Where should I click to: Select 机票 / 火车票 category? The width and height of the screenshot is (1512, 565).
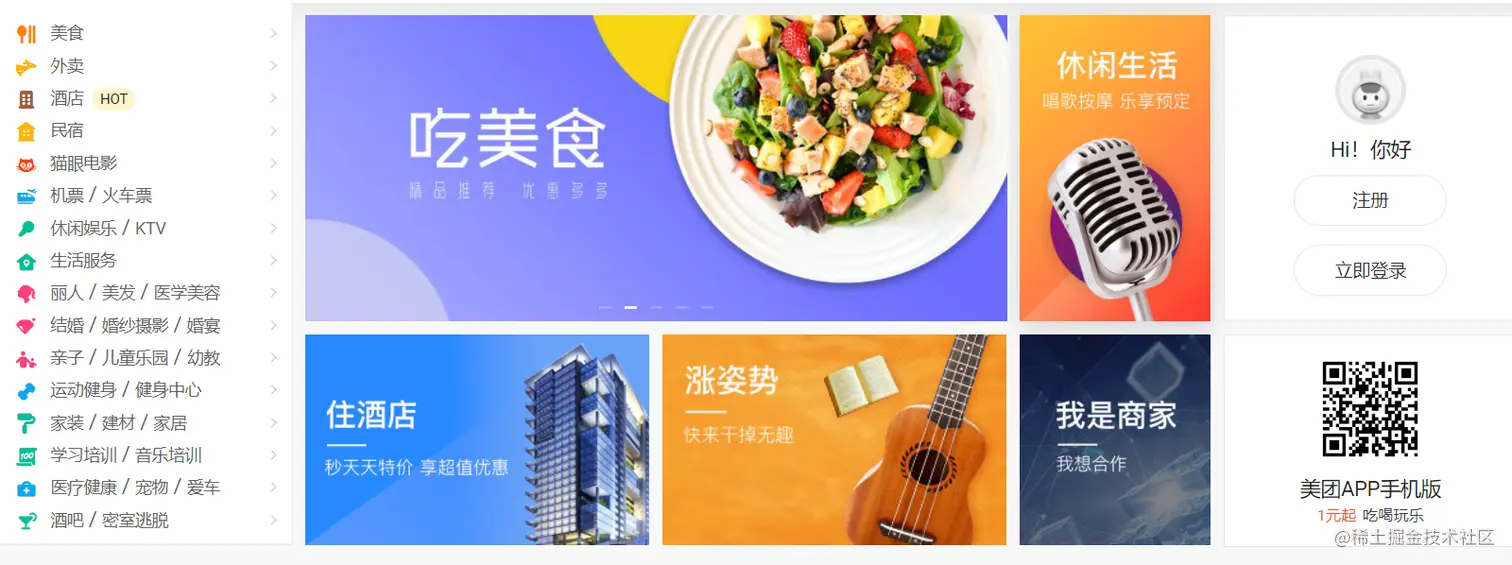tap(101, 195)
